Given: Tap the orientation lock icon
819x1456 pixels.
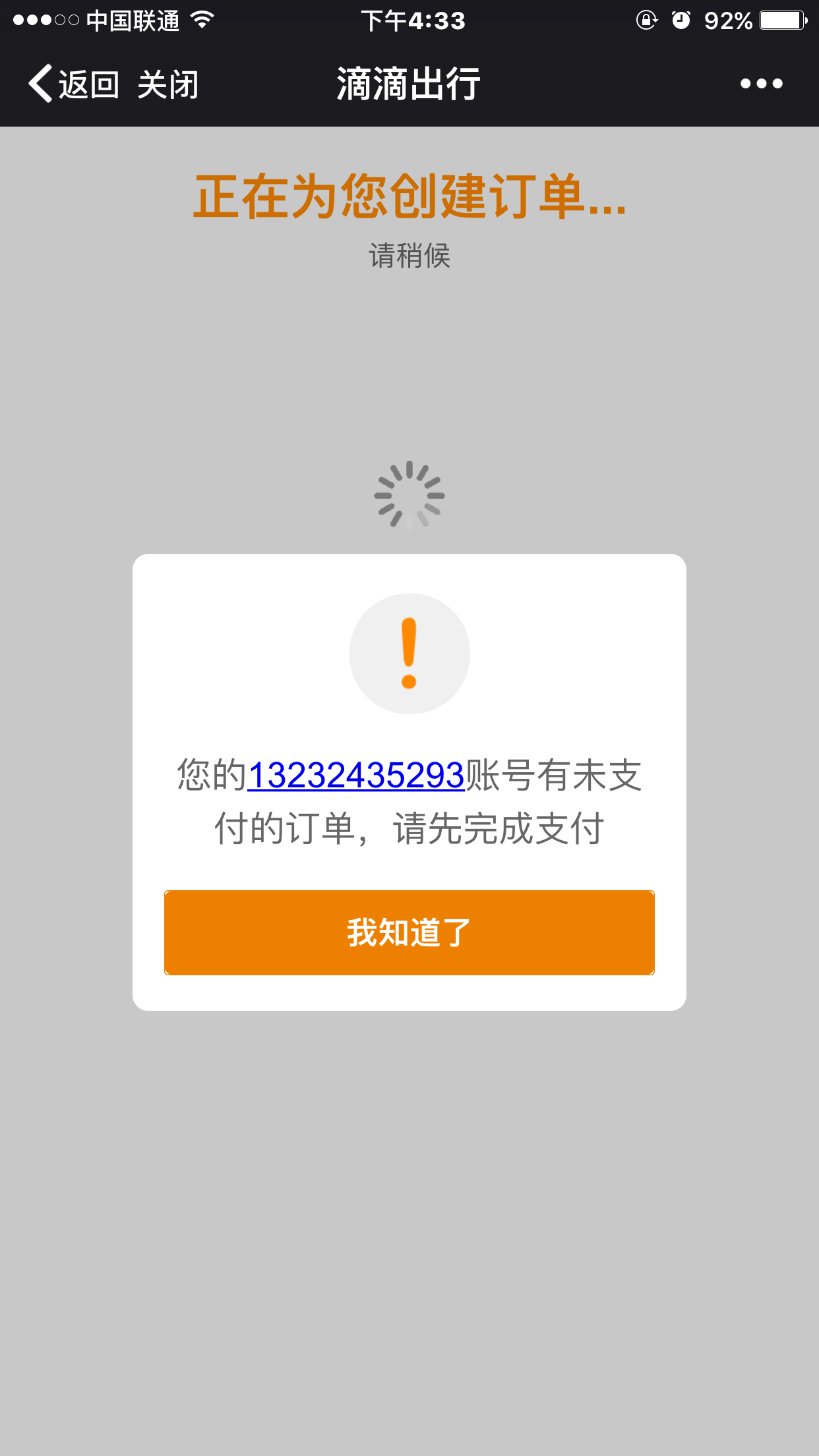Looking at the screenshot, I should click(647, 20).
